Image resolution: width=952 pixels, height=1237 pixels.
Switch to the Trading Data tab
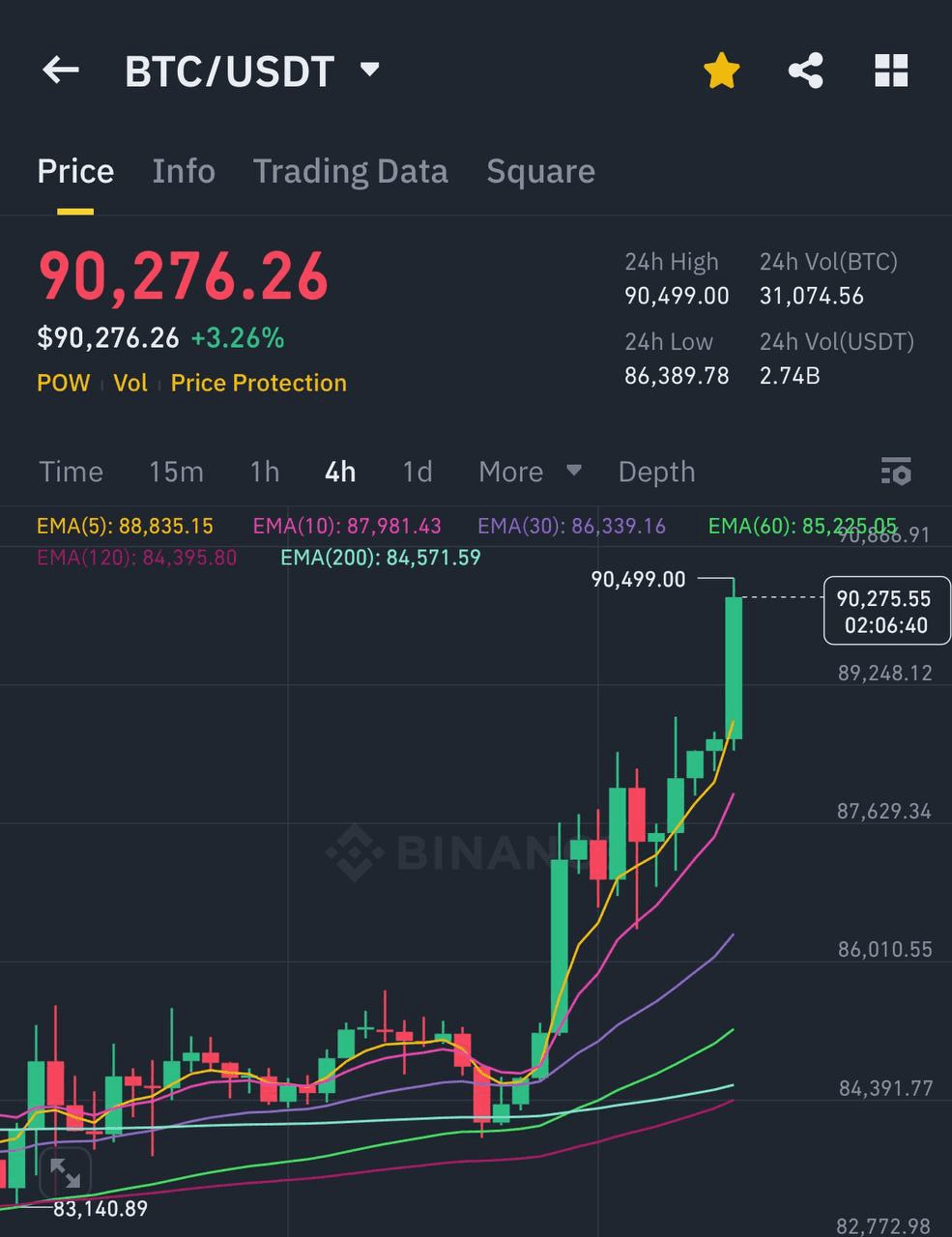(x=351, y=171)
